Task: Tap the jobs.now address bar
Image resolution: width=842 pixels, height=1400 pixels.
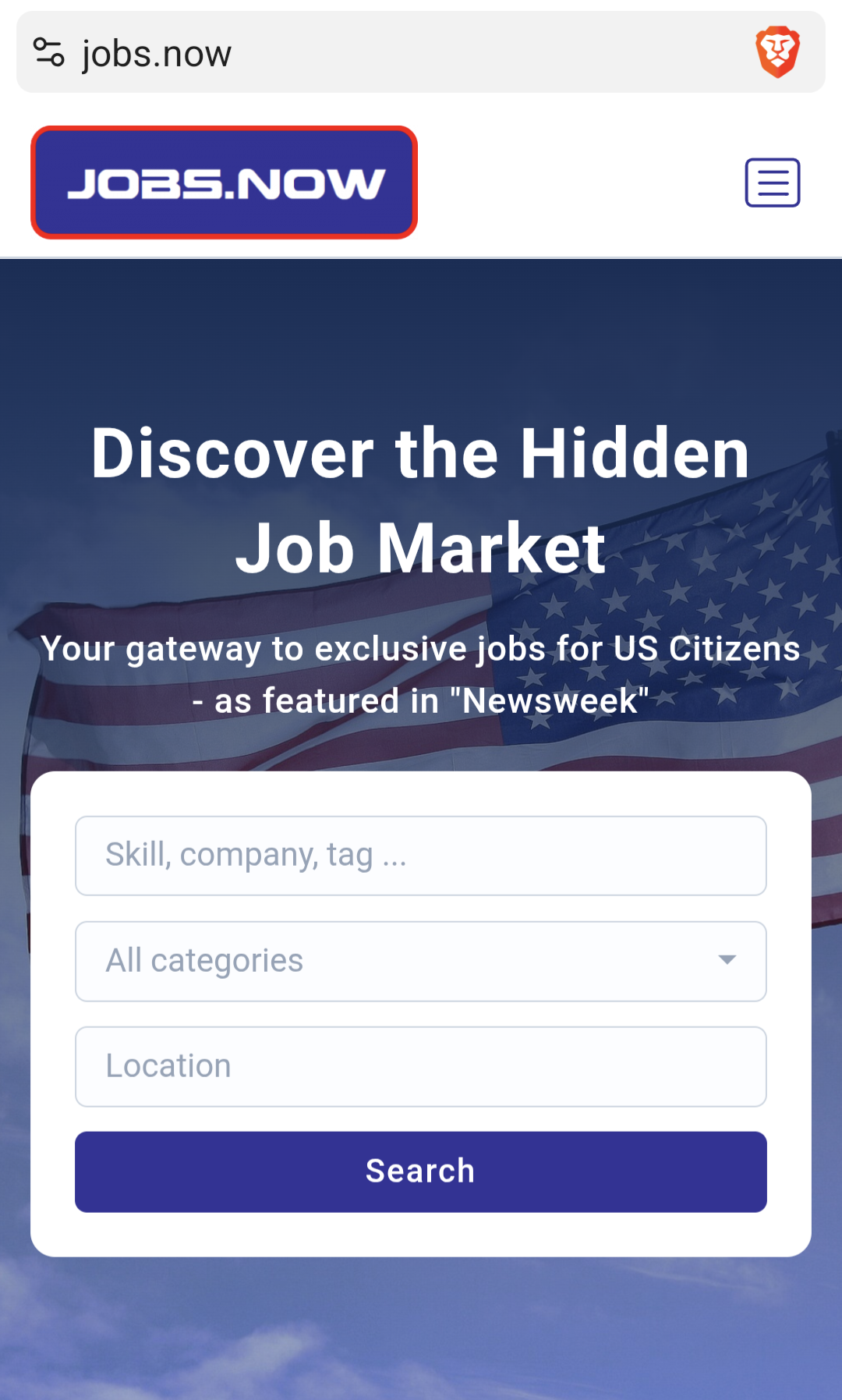Action: pos(390,53)
